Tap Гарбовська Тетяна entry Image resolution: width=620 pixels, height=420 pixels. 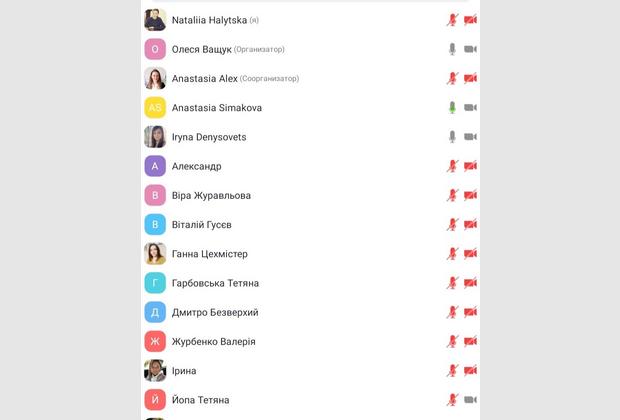[x=215, y=283]
